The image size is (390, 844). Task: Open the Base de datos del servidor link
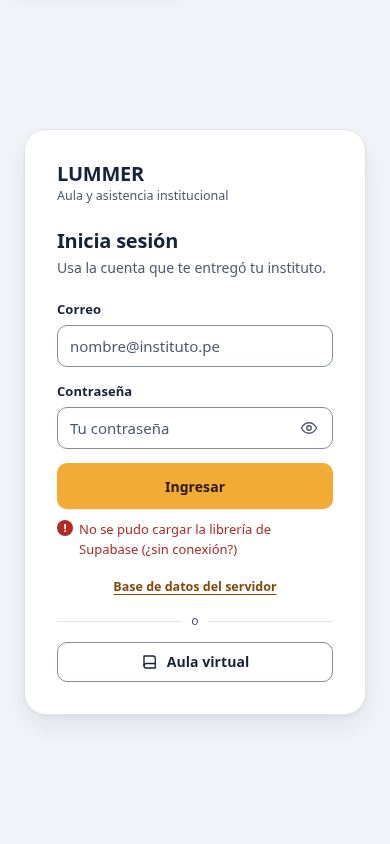[x=195, y=587]
